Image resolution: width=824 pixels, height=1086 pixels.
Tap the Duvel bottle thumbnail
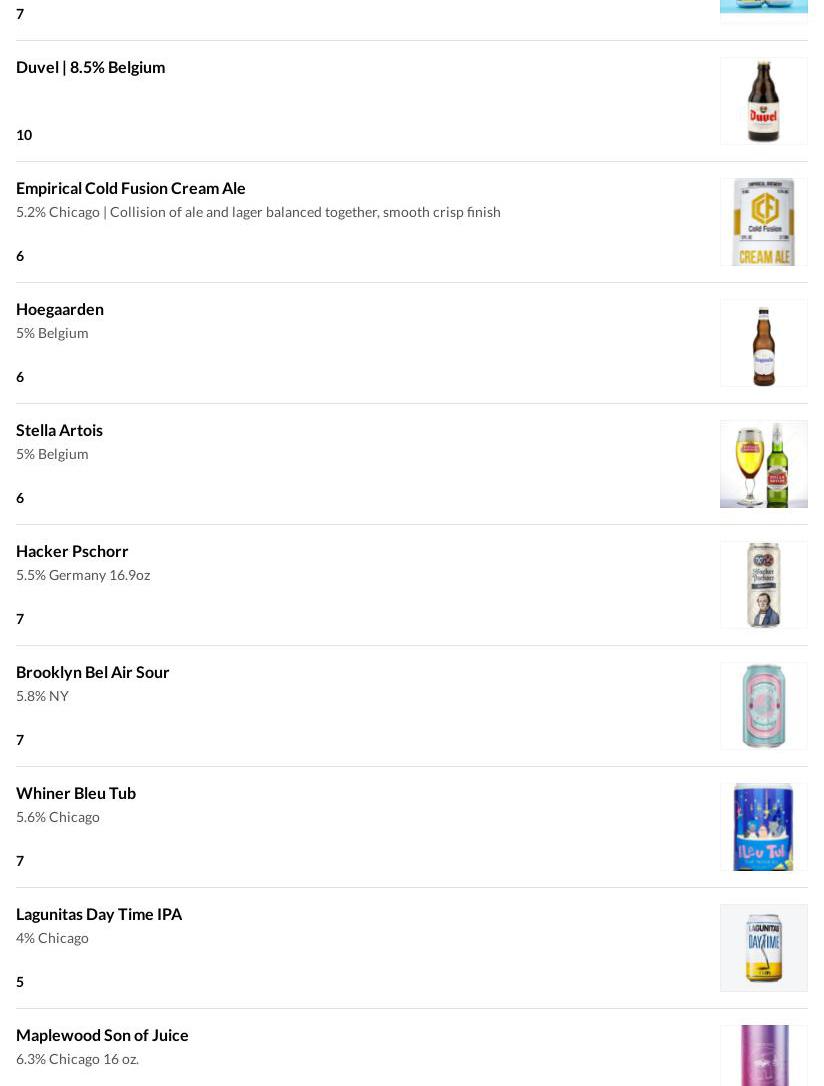763,101
